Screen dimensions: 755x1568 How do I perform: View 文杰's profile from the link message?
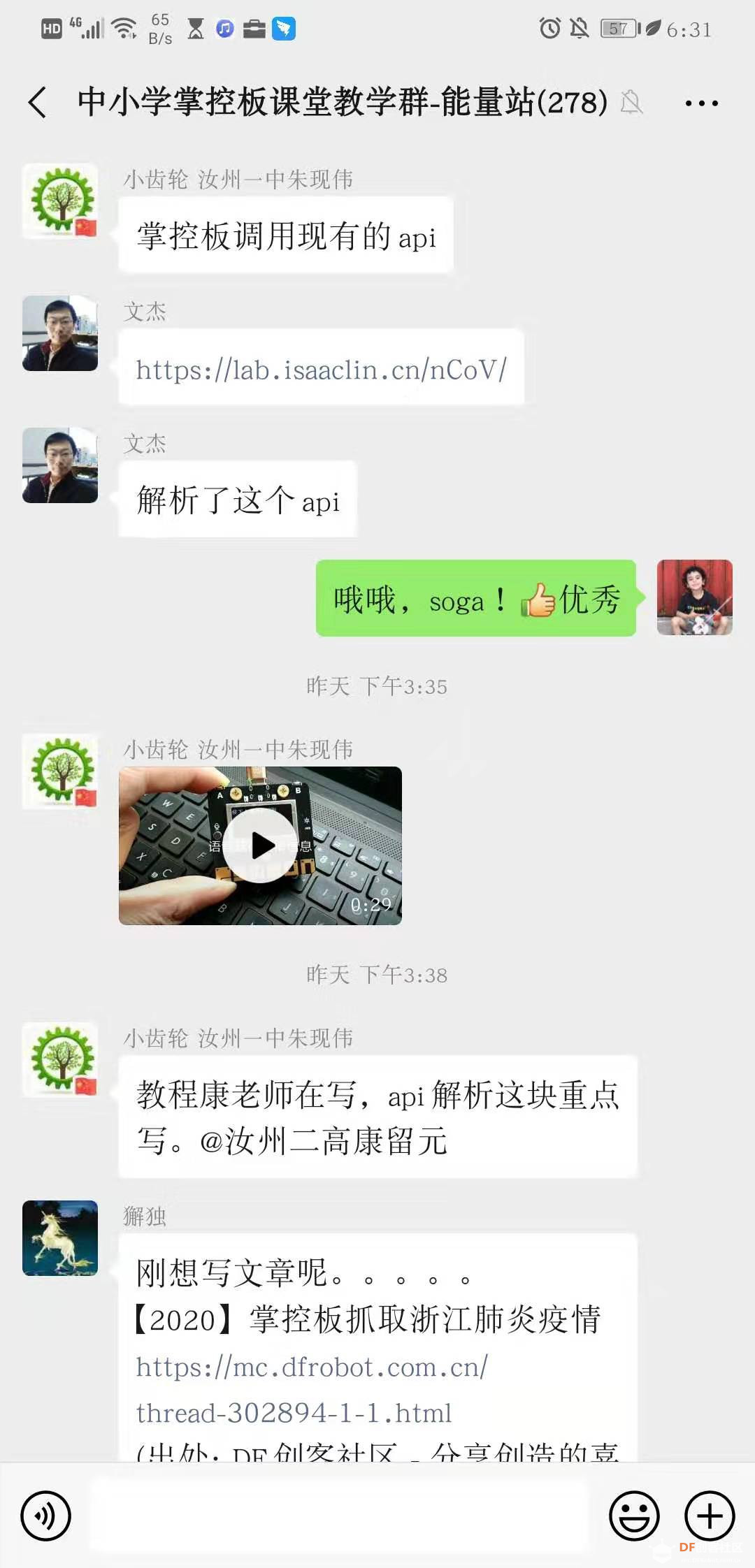60,333
